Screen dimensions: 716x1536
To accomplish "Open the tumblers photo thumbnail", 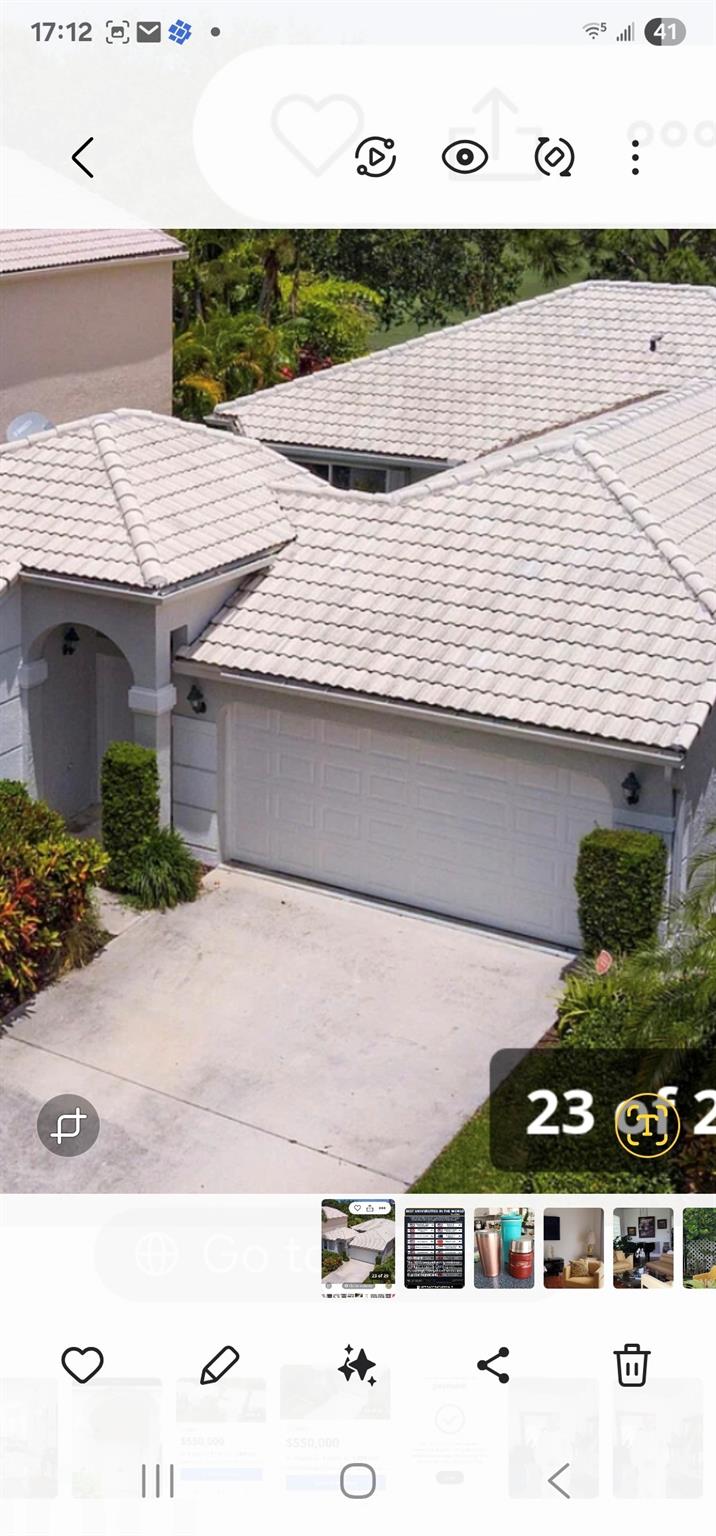I will (x=504, y=1248).
